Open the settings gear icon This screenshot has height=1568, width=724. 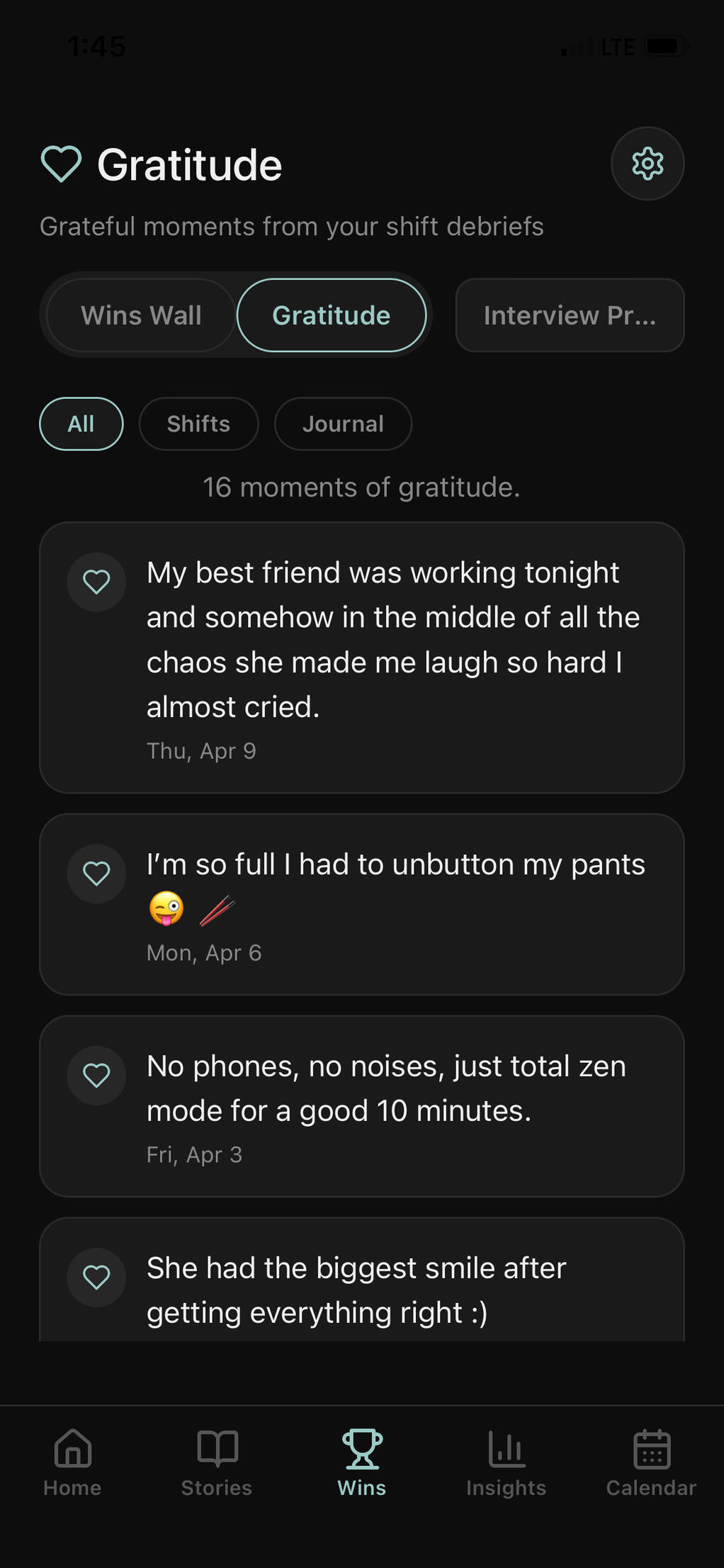click(647, 164)
